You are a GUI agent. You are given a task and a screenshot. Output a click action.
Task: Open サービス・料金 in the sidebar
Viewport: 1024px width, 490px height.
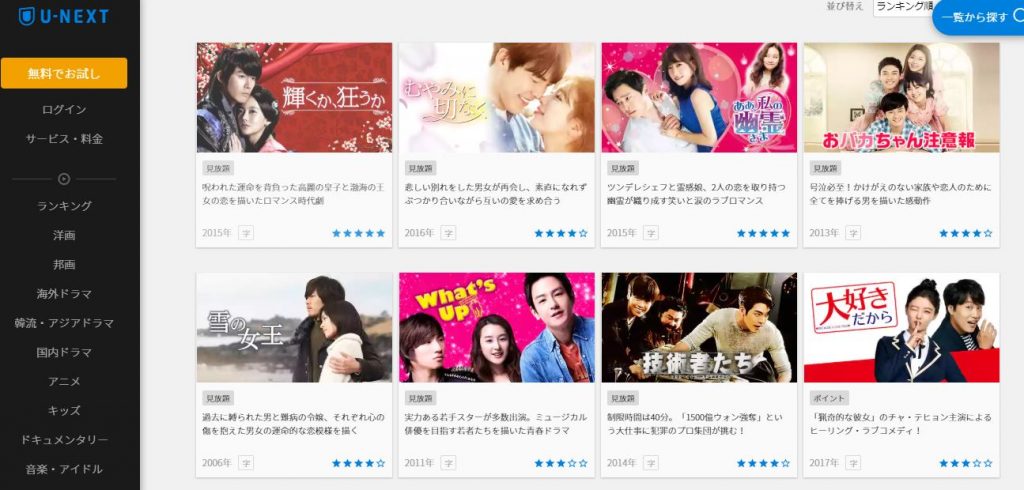64,139
